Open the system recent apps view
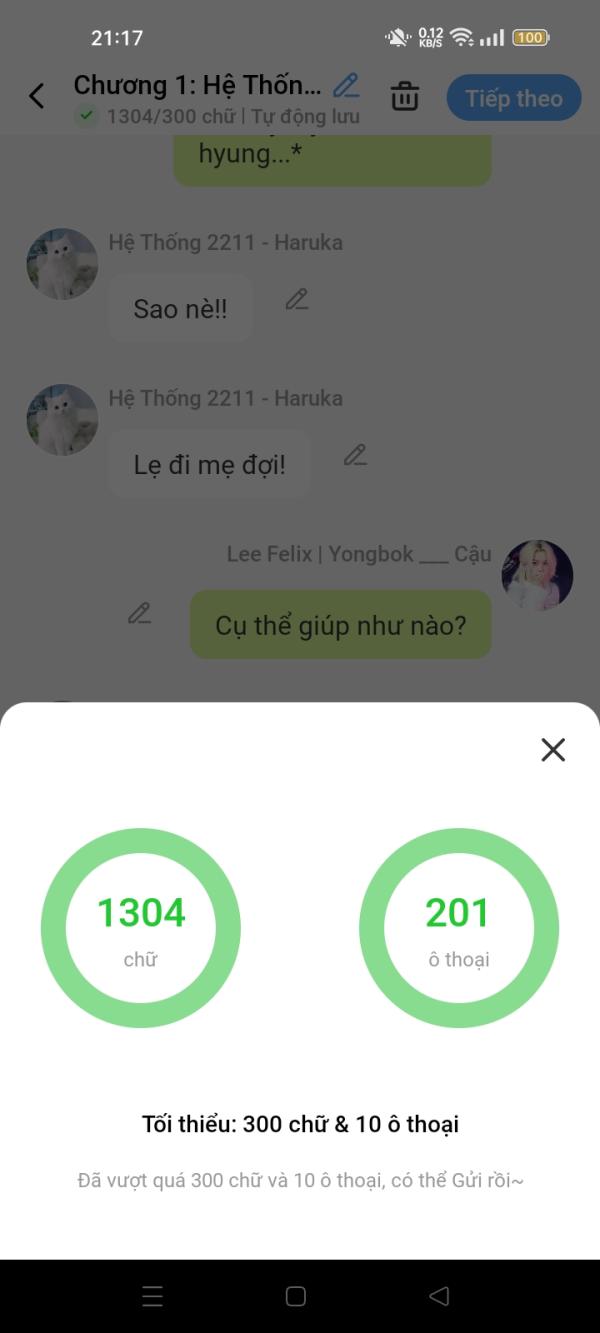The height and width of the screenshot is (1333, 600). (x=153, y=1297)
